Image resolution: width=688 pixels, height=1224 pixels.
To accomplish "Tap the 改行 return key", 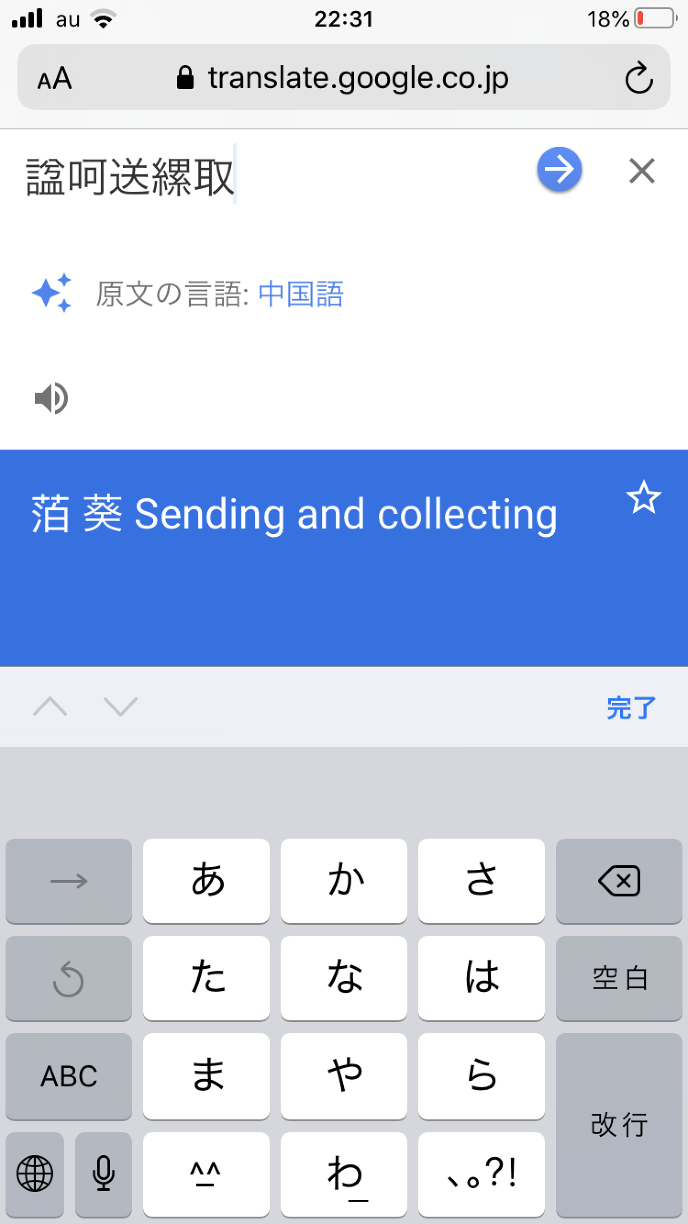I will [x=618, y=1125].
